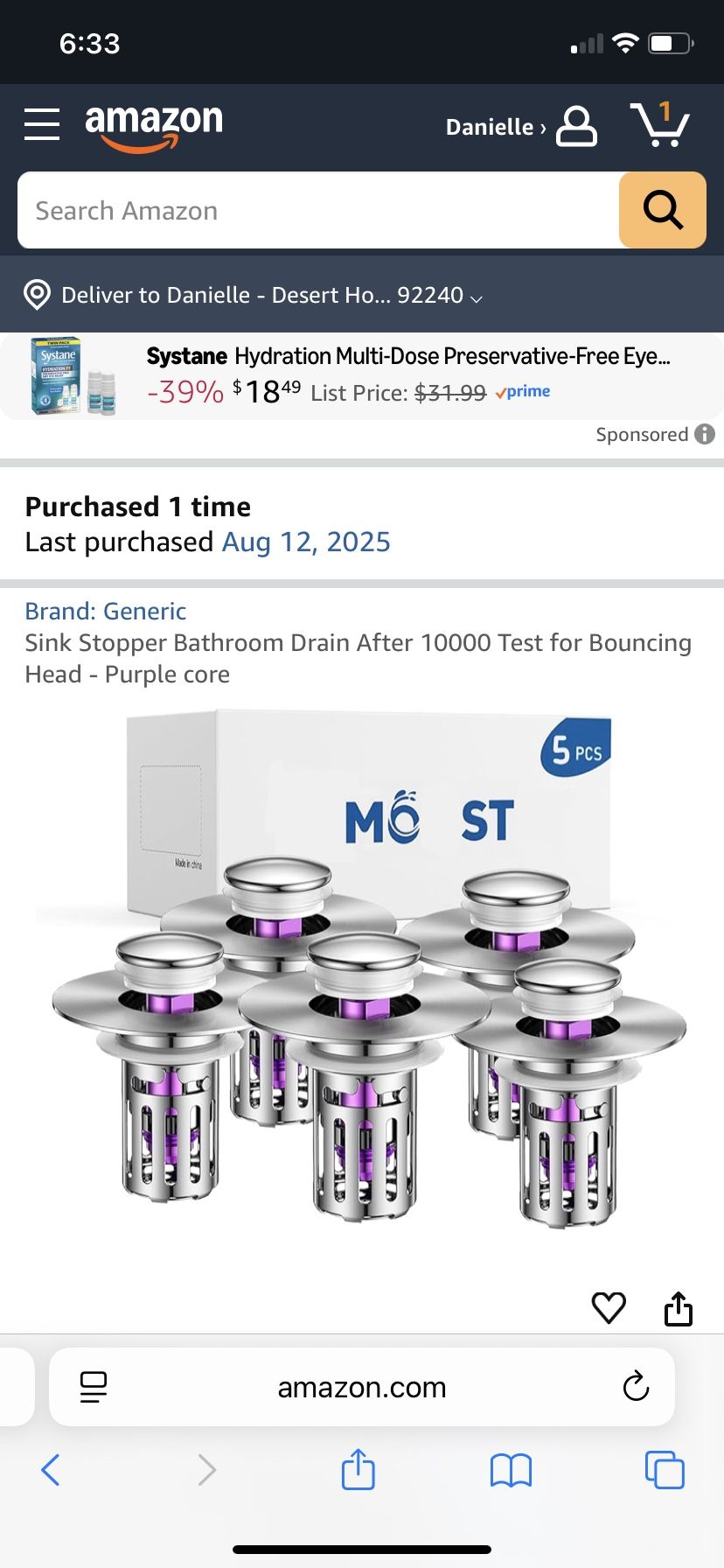Open Danielle's account page
The image size is (724, 1568).
[x=521, y=127]
